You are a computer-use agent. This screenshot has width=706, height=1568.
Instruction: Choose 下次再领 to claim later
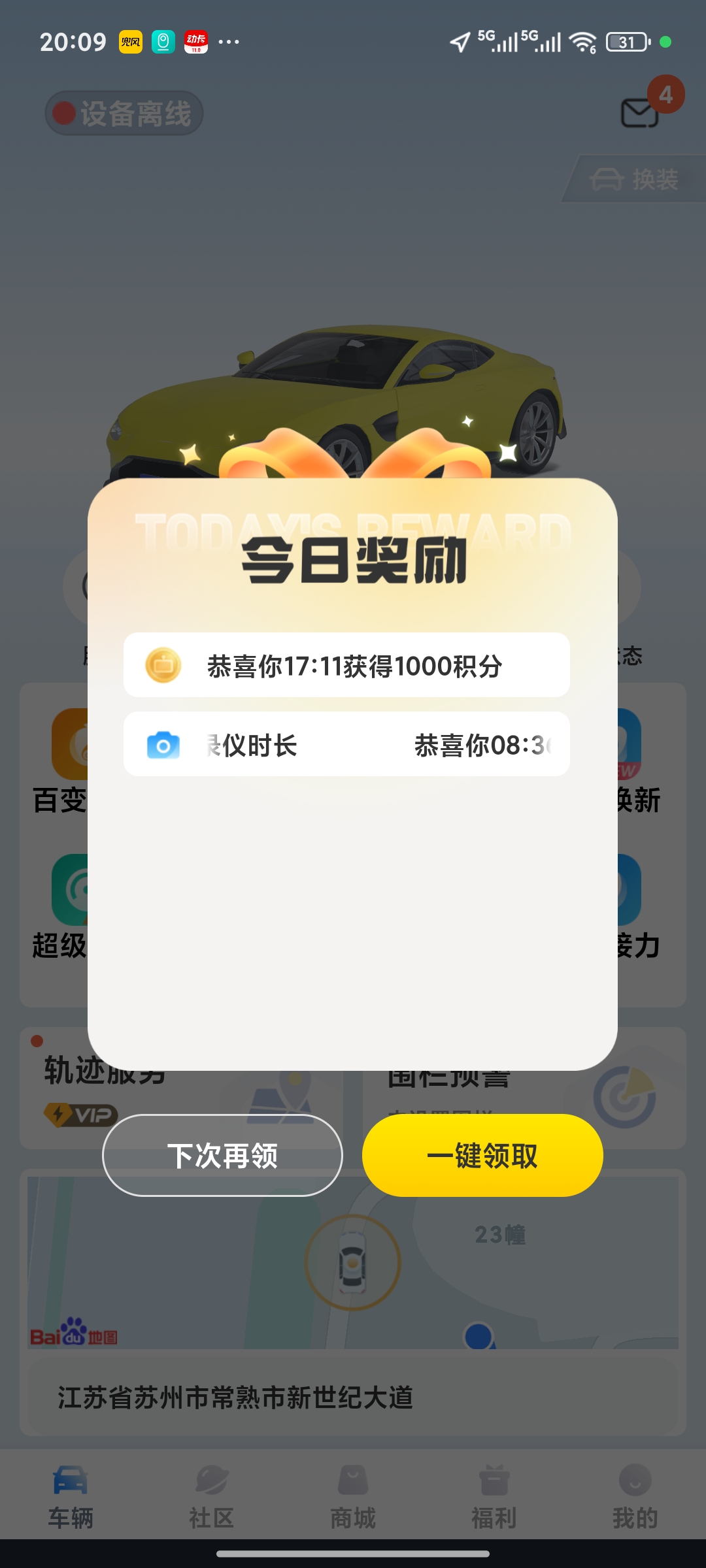coord(222,1155)
